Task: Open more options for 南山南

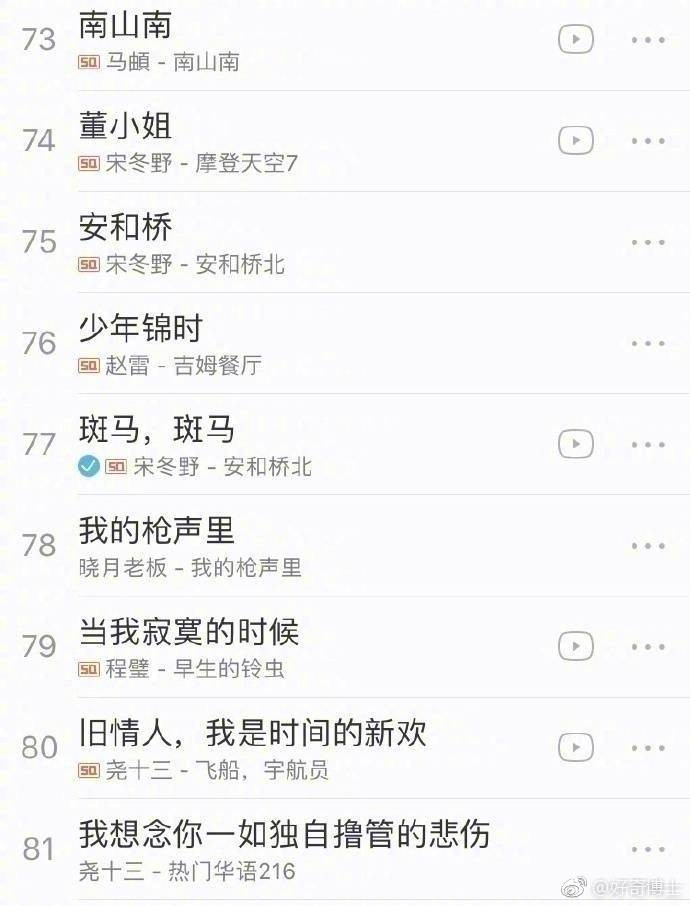Action: point(648,40)
